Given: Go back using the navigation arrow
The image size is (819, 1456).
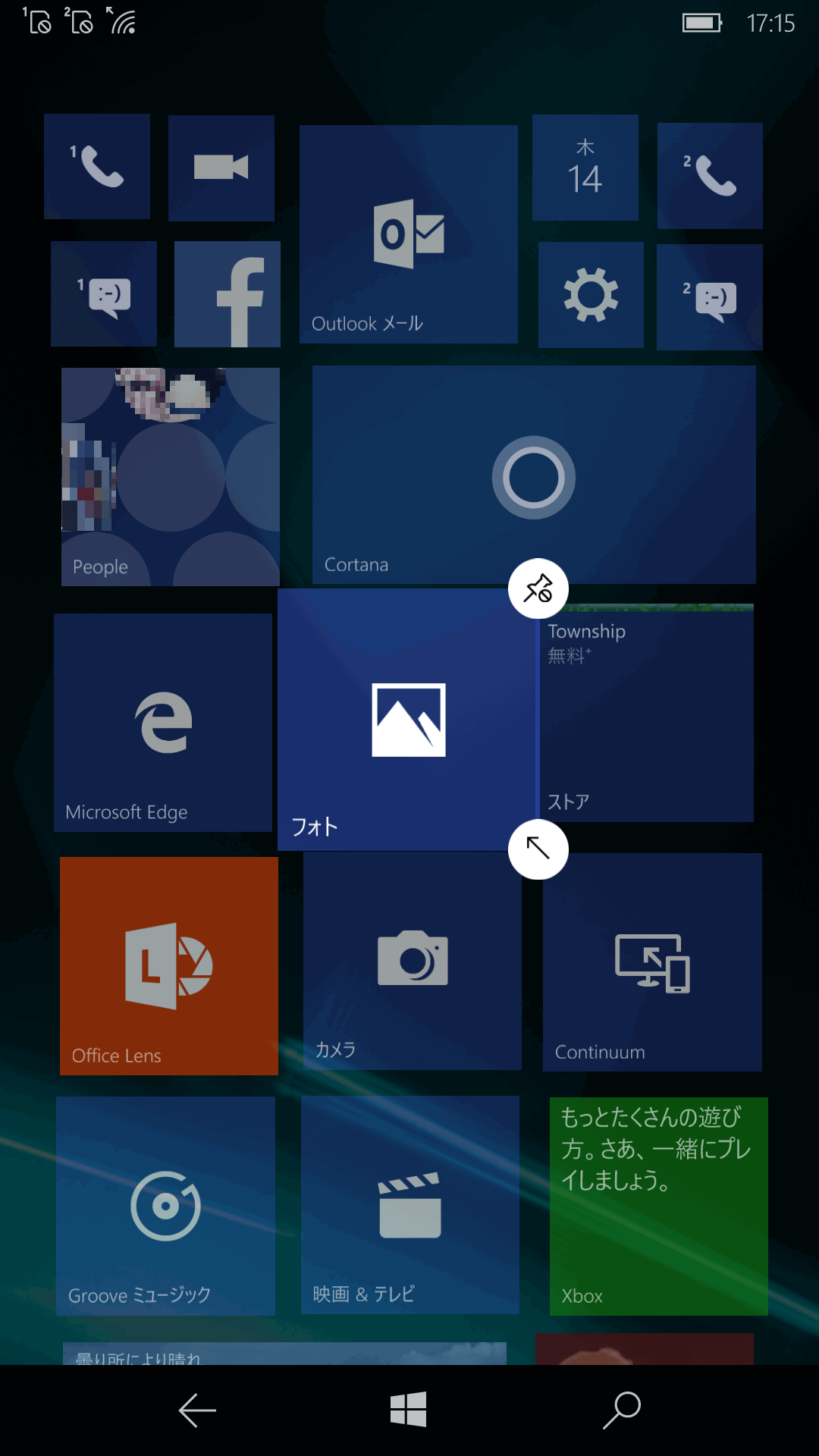Looking at the screenshot, I should pos(197,1410).
